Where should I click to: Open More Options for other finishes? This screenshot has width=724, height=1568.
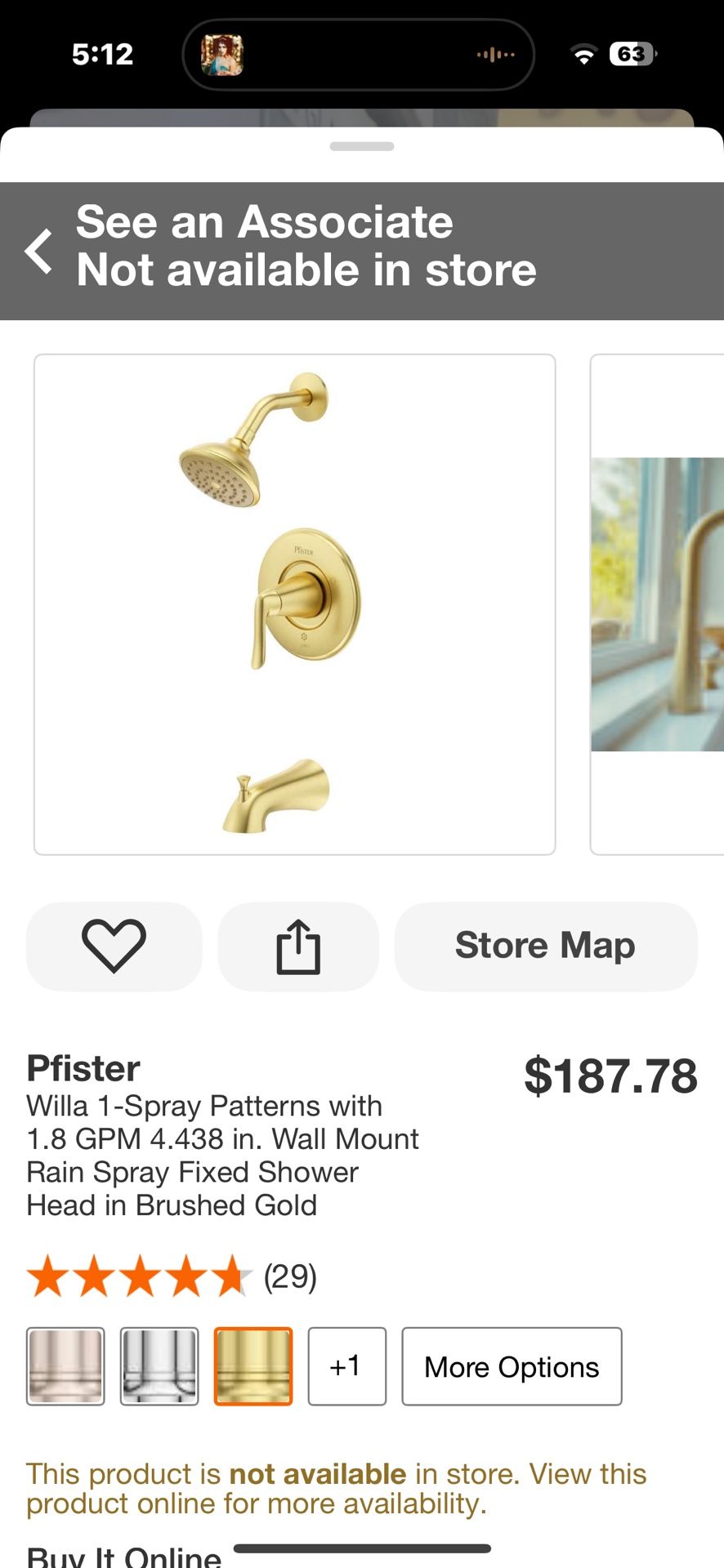click(x=512, y=1366)
